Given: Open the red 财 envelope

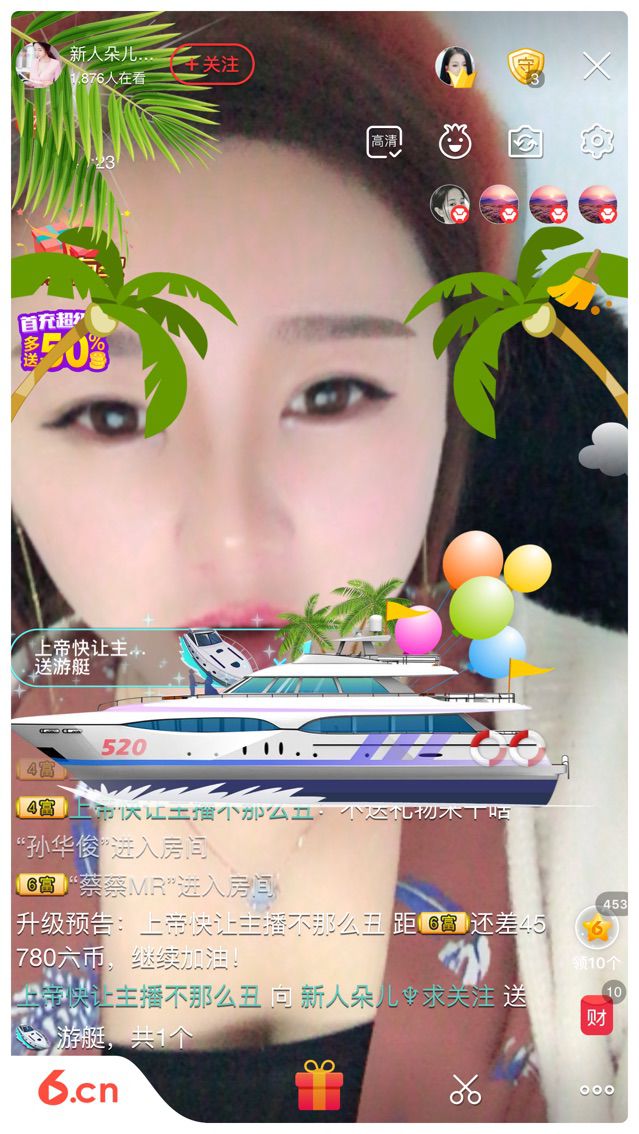Looking at the screenshot, I should click(597, 1015).
